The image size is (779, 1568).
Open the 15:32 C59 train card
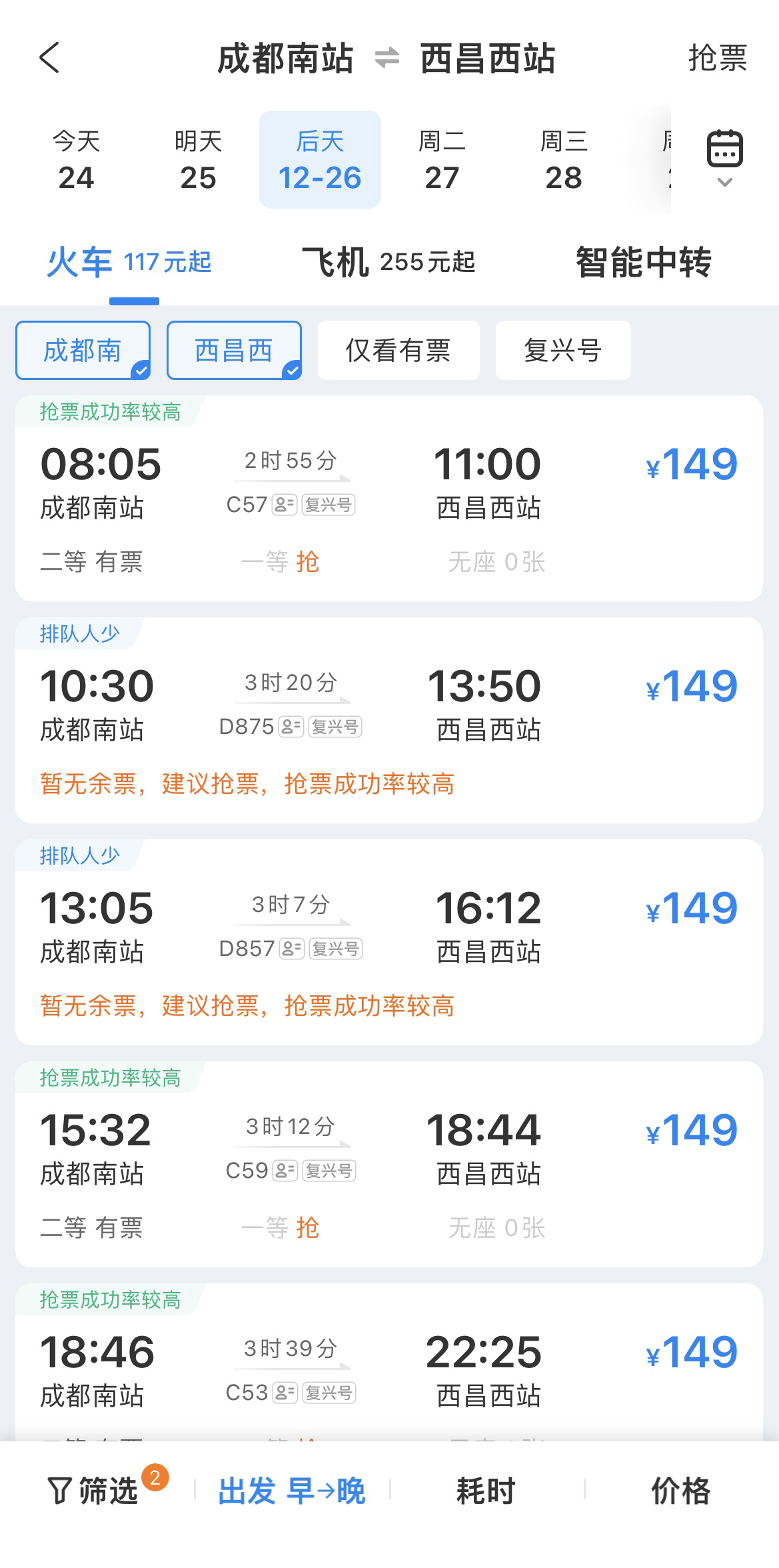pos(389,1165)
